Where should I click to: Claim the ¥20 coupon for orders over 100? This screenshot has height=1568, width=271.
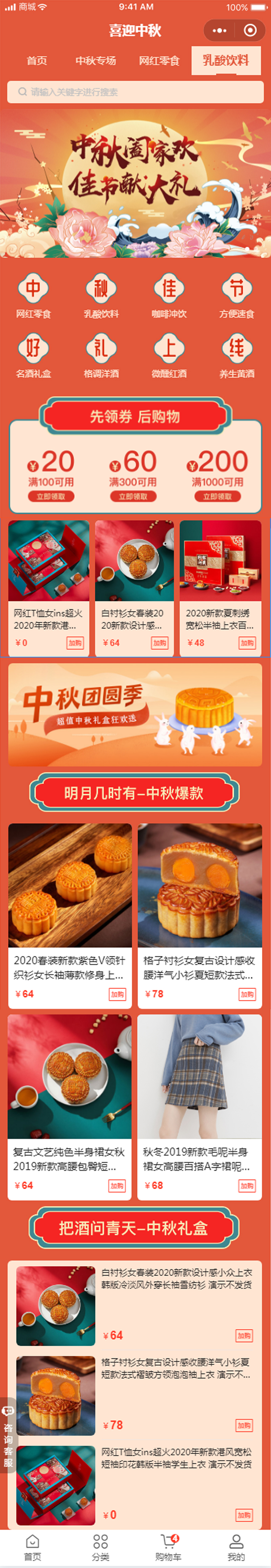click(51, 496)
